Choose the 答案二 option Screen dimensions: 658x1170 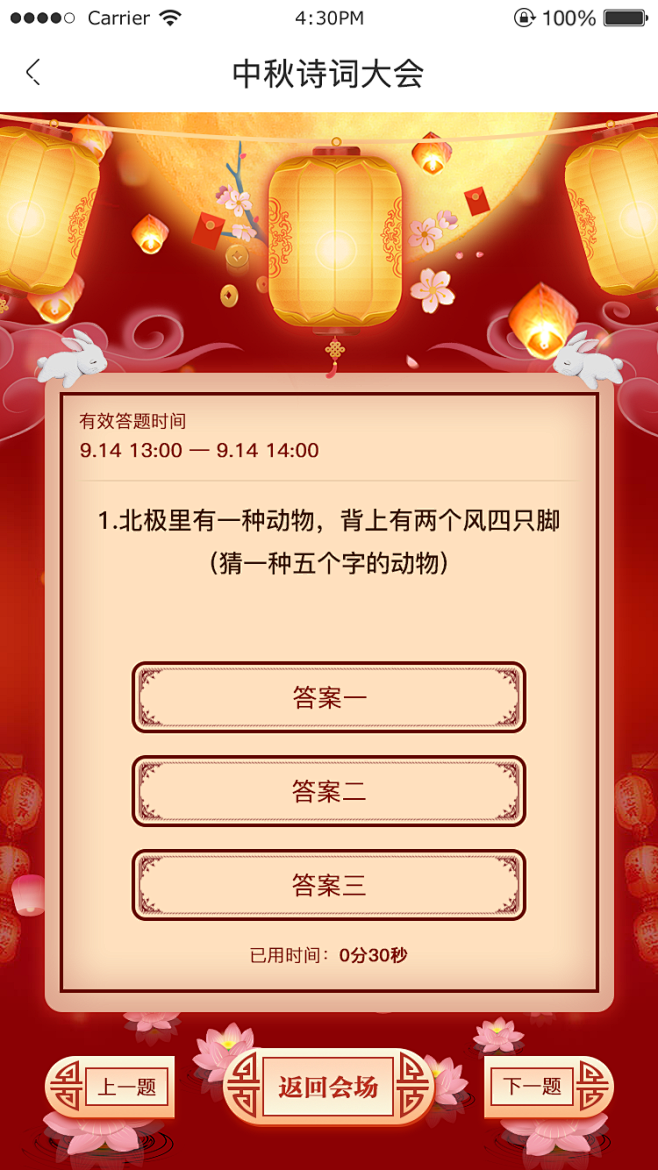[329, 792]
